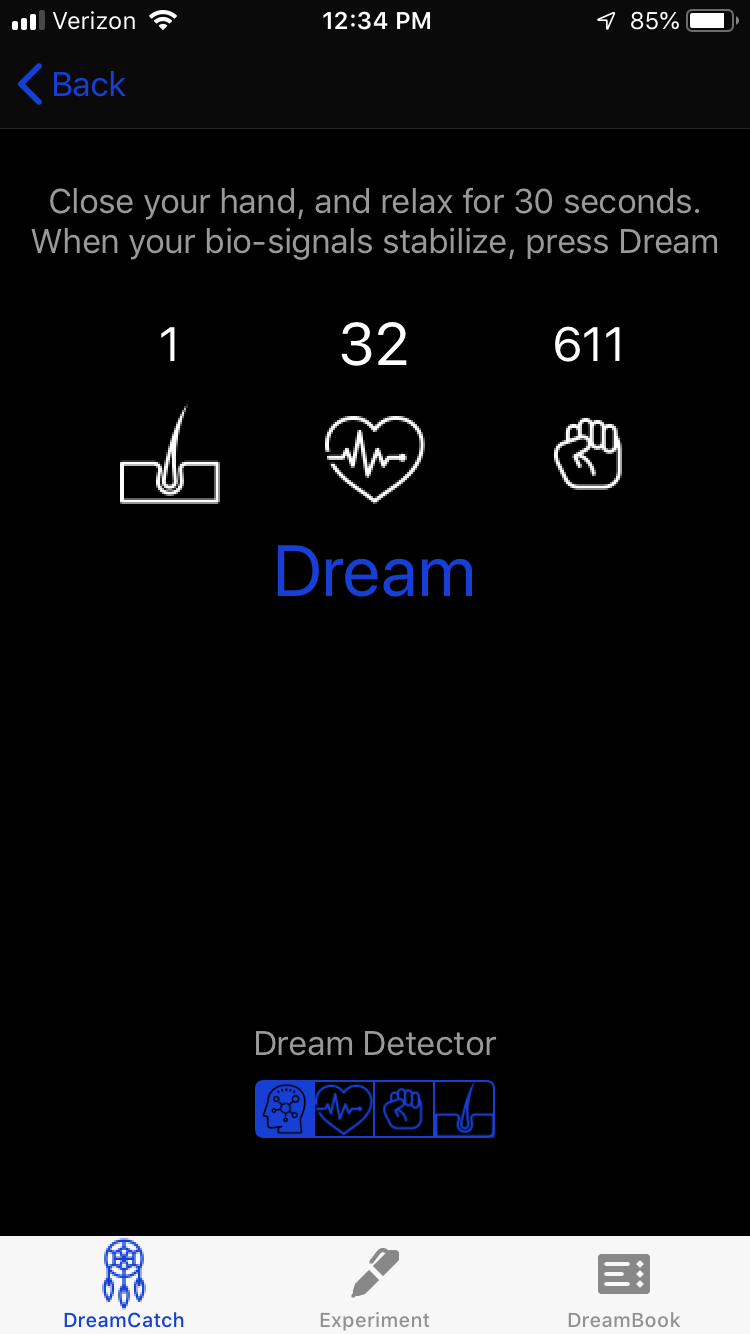Select the hair follicle segment in Dream Detector
Screen dimensions: 750x1334
[465, 1109]
